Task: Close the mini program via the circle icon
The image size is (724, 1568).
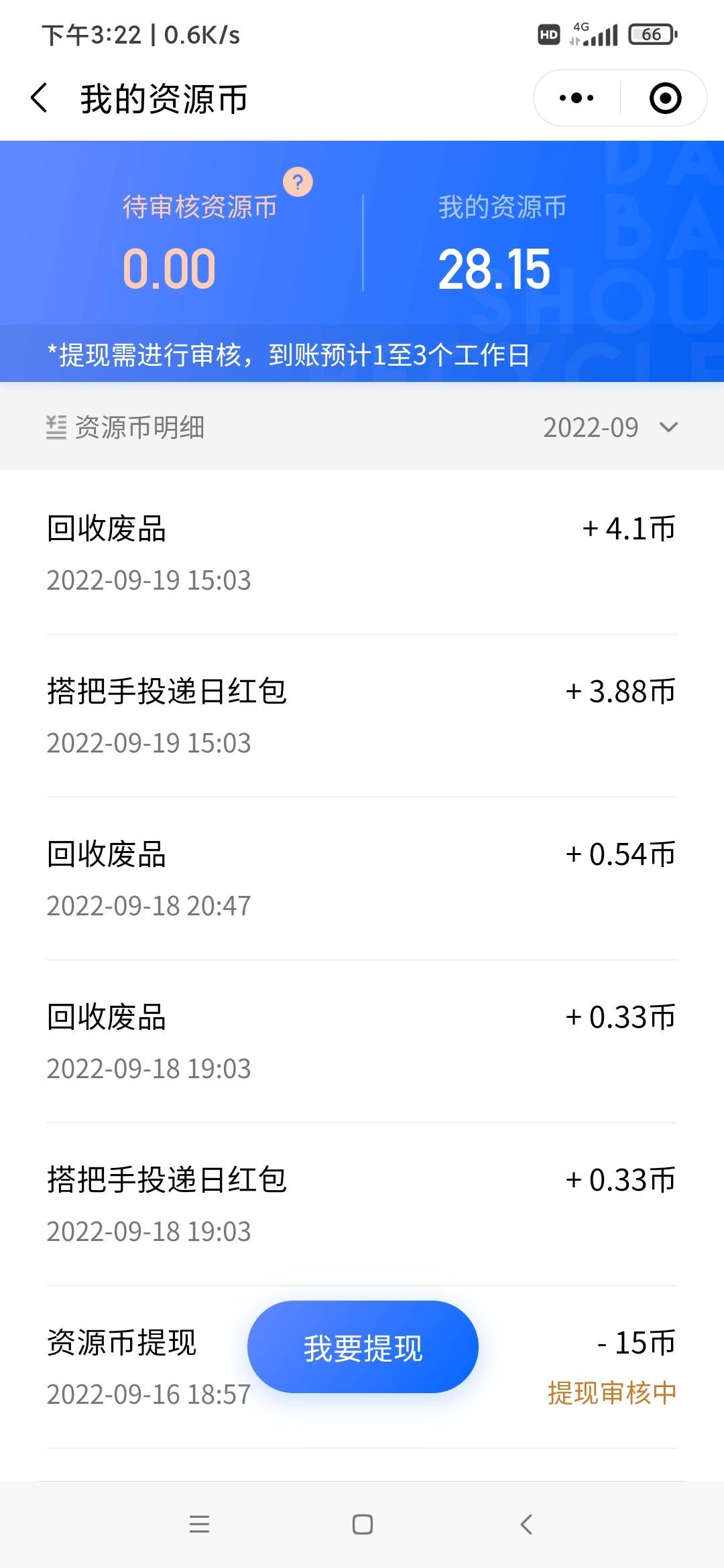Action: pos(665,99)
